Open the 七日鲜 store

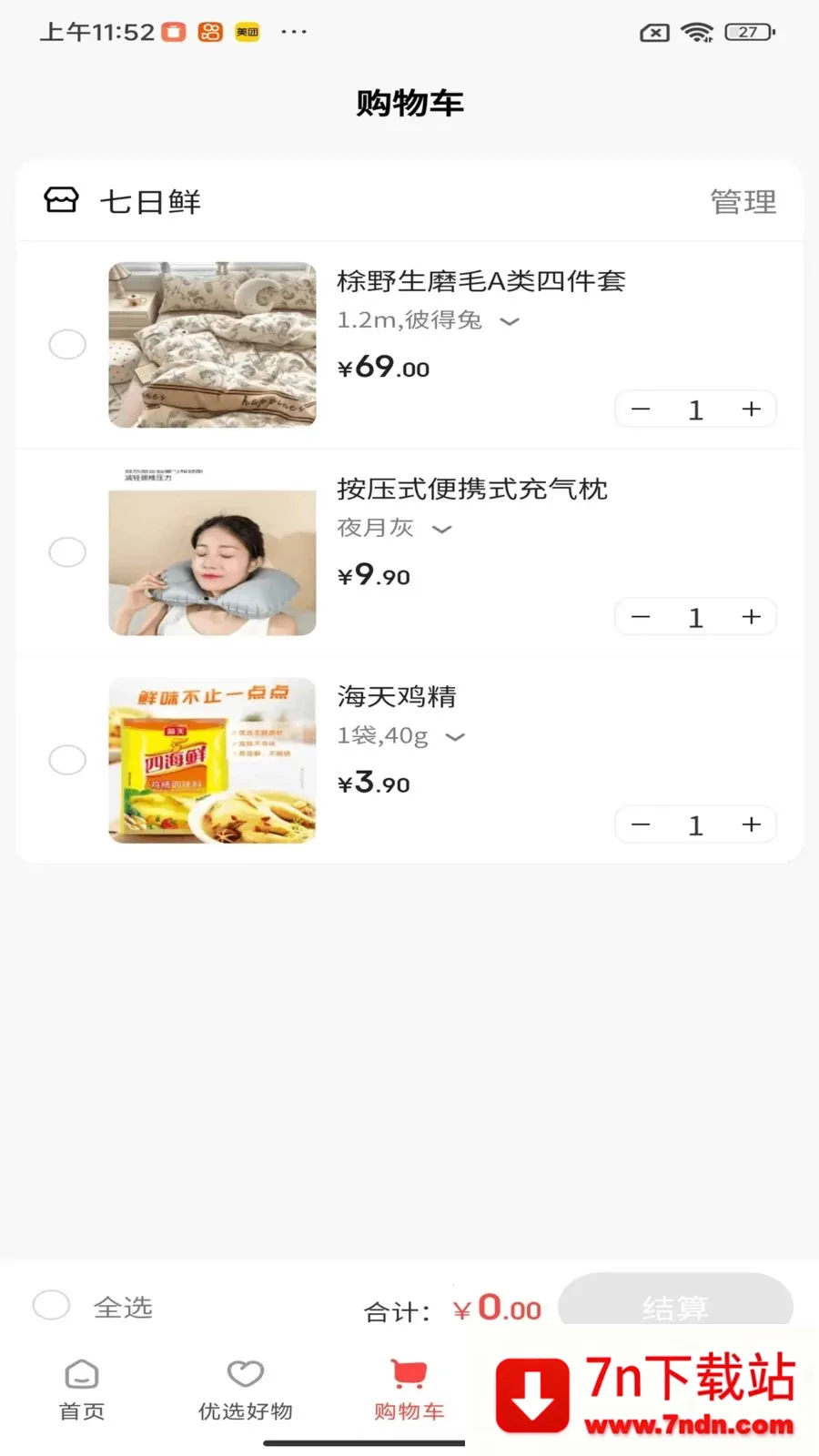click(x=148, y=202)
